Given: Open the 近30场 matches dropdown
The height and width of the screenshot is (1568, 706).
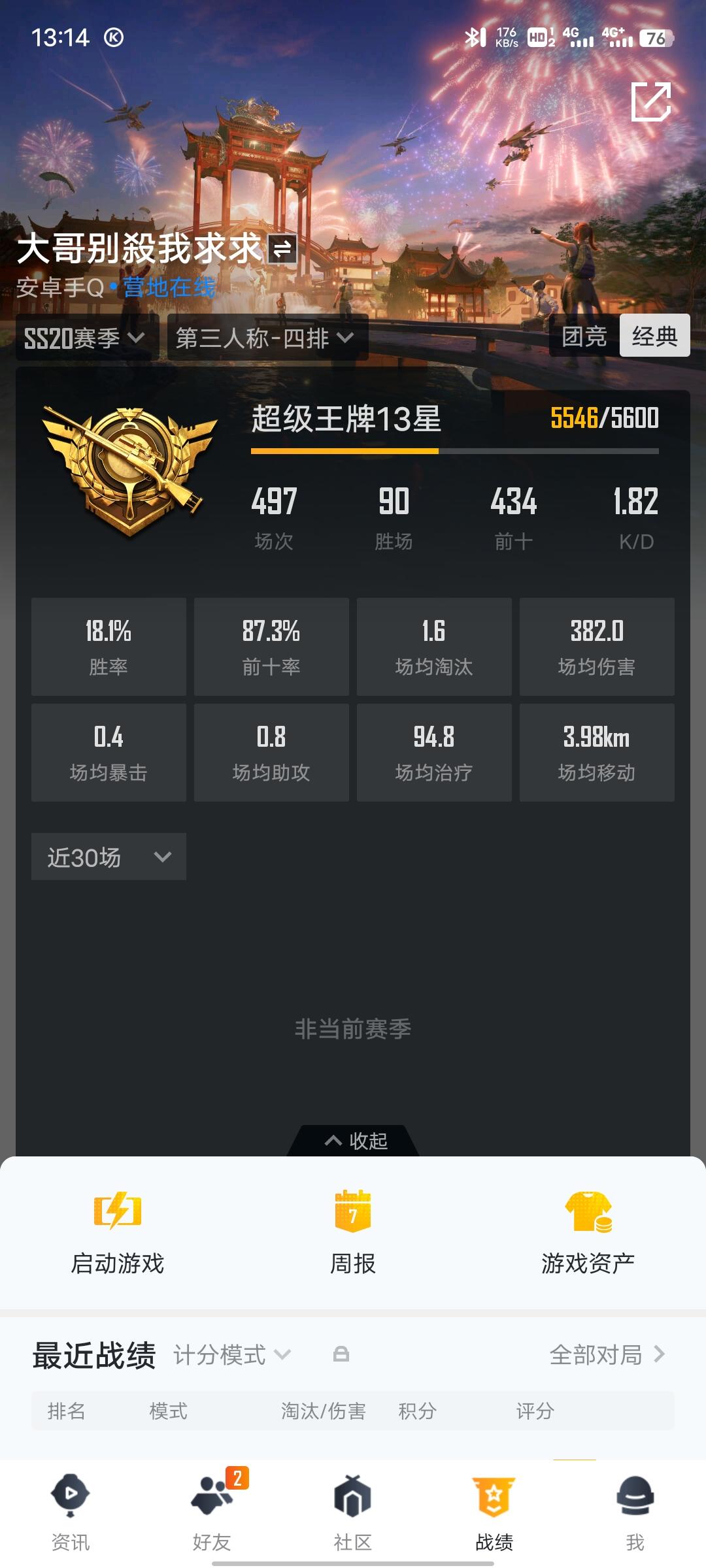Looking at the screenshot, I should point(108,857).
